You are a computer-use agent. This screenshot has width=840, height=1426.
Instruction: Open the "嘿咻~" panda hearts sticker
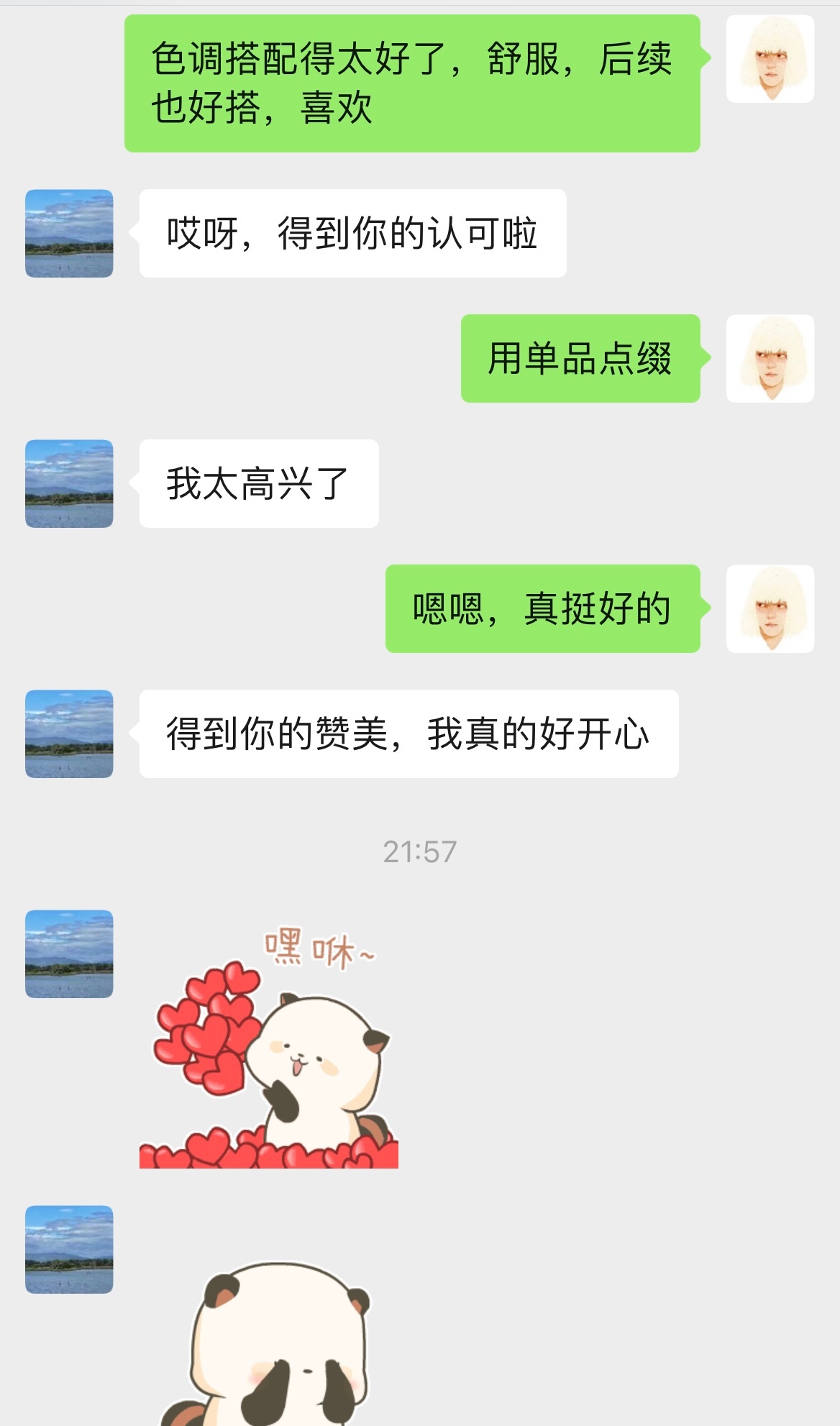point(268,1048)
